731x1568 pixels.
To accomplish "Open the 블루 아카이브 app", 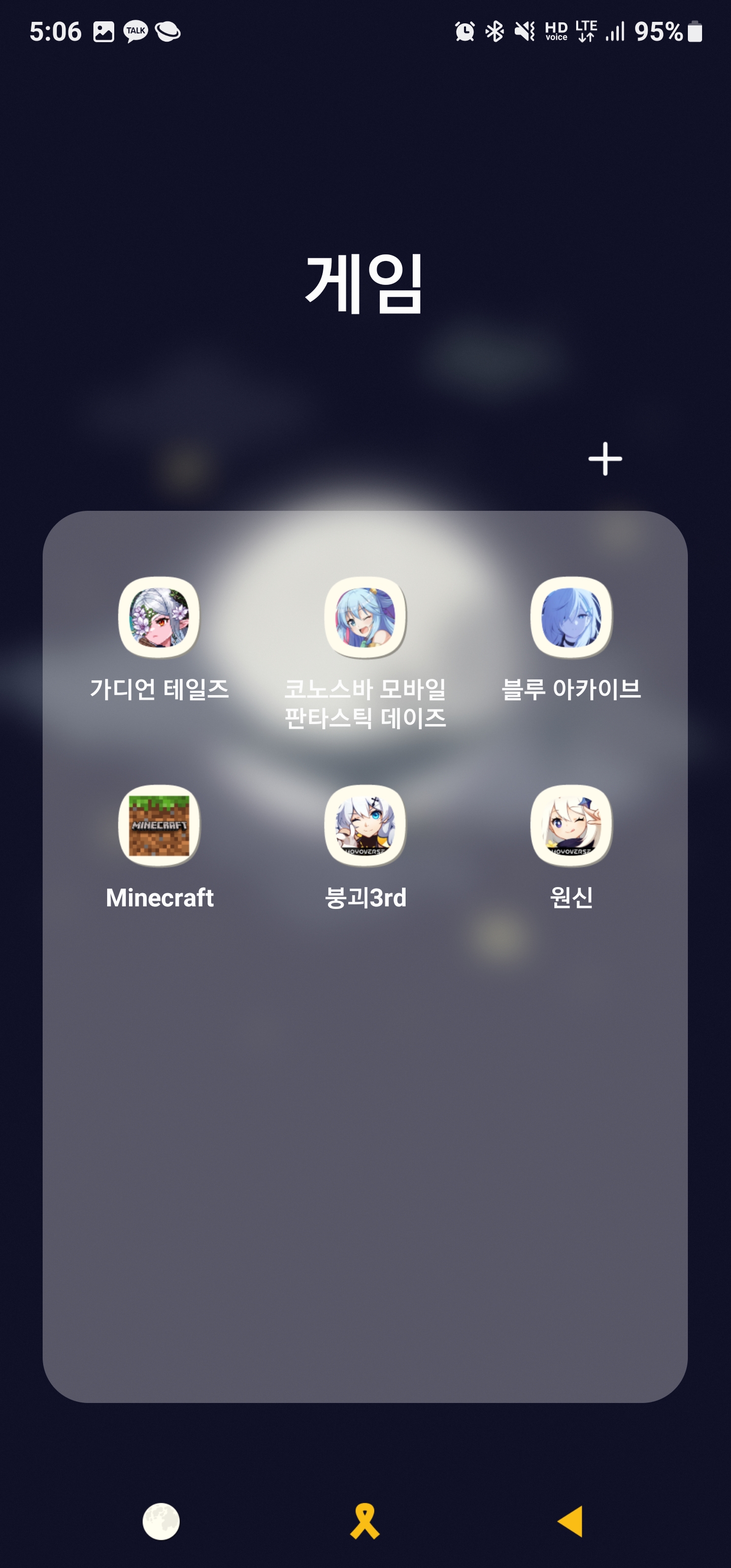I will click(571, 618).
